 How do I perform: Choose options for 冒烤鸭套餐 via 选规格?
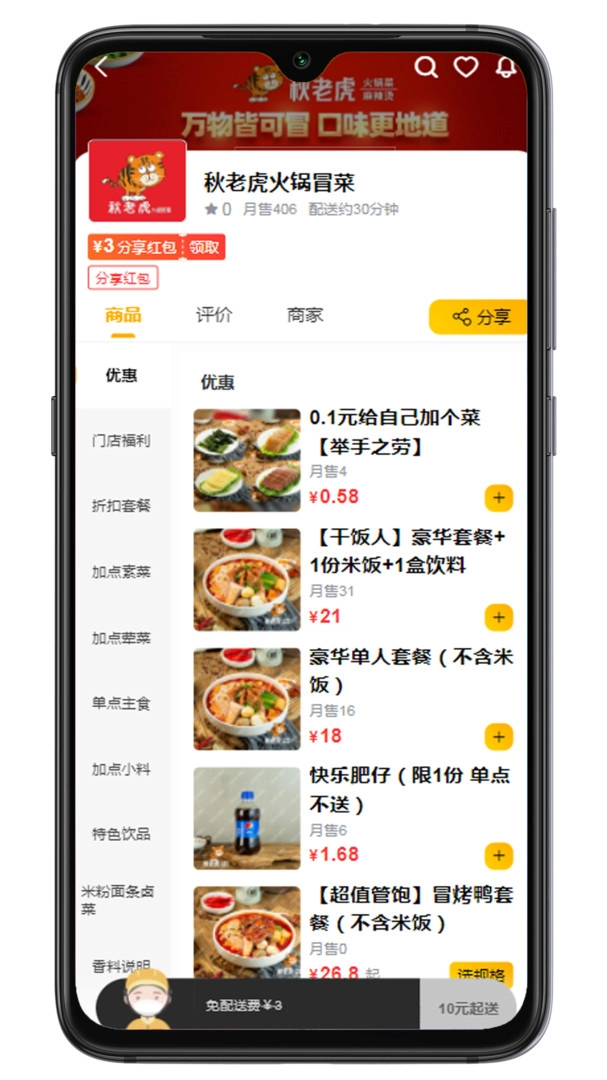481,972
